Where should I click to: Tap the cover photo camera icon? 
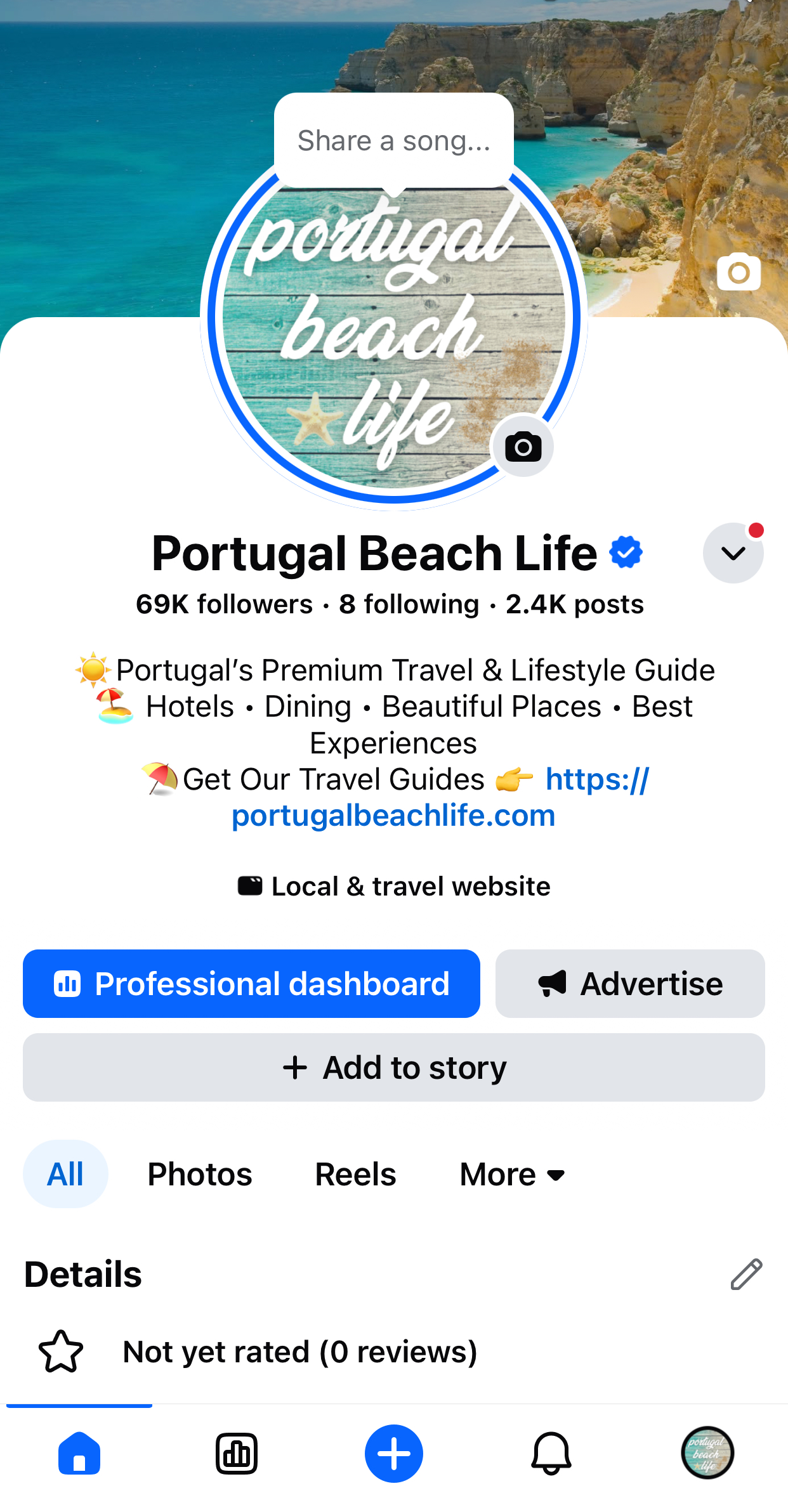pos(739,272)
